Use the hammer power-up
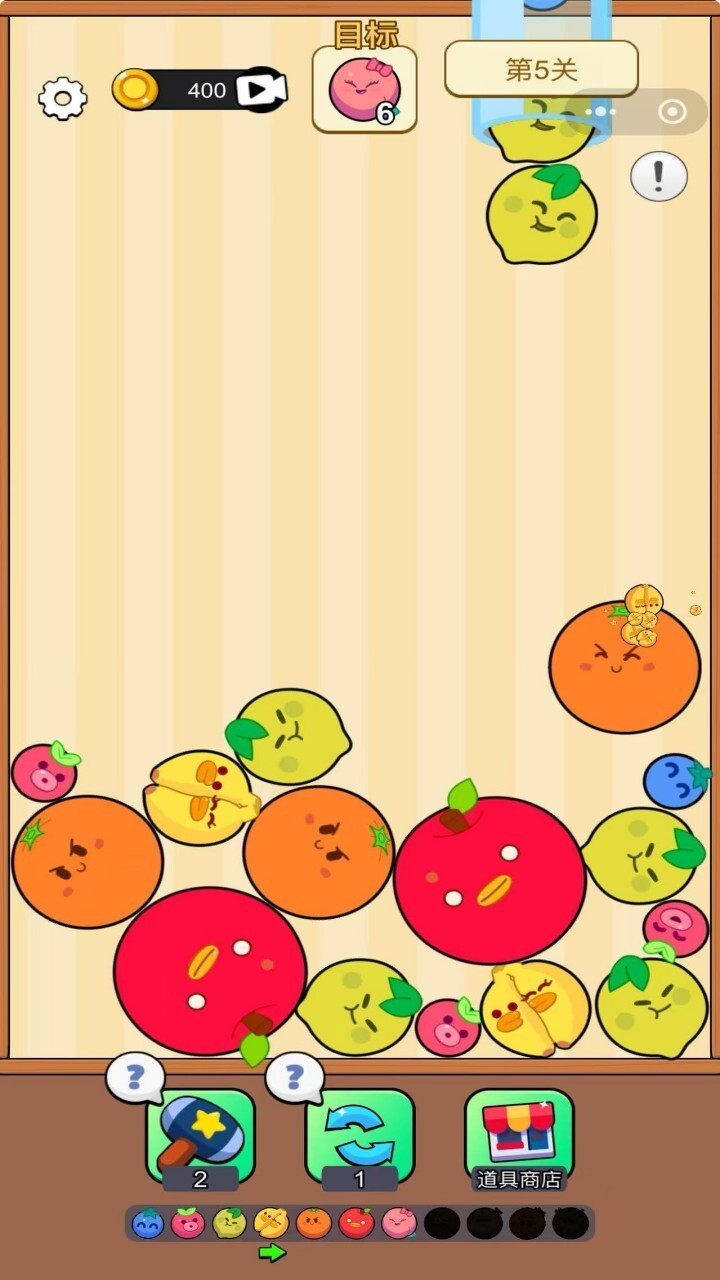720x1280 pixels. pyautogui.click(x=200, y=1135)
